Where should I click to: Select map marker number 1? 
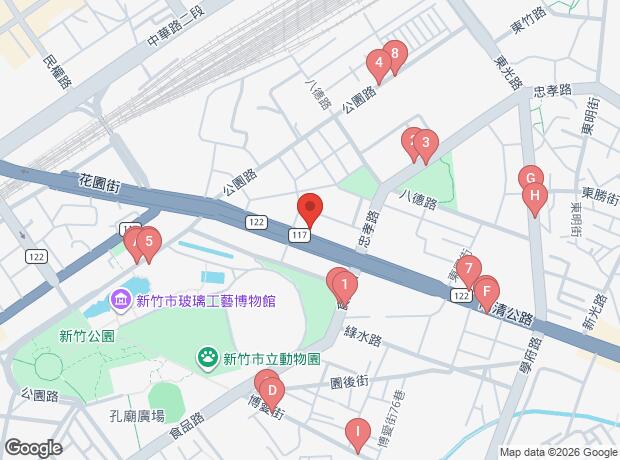[x=345, y=286]
